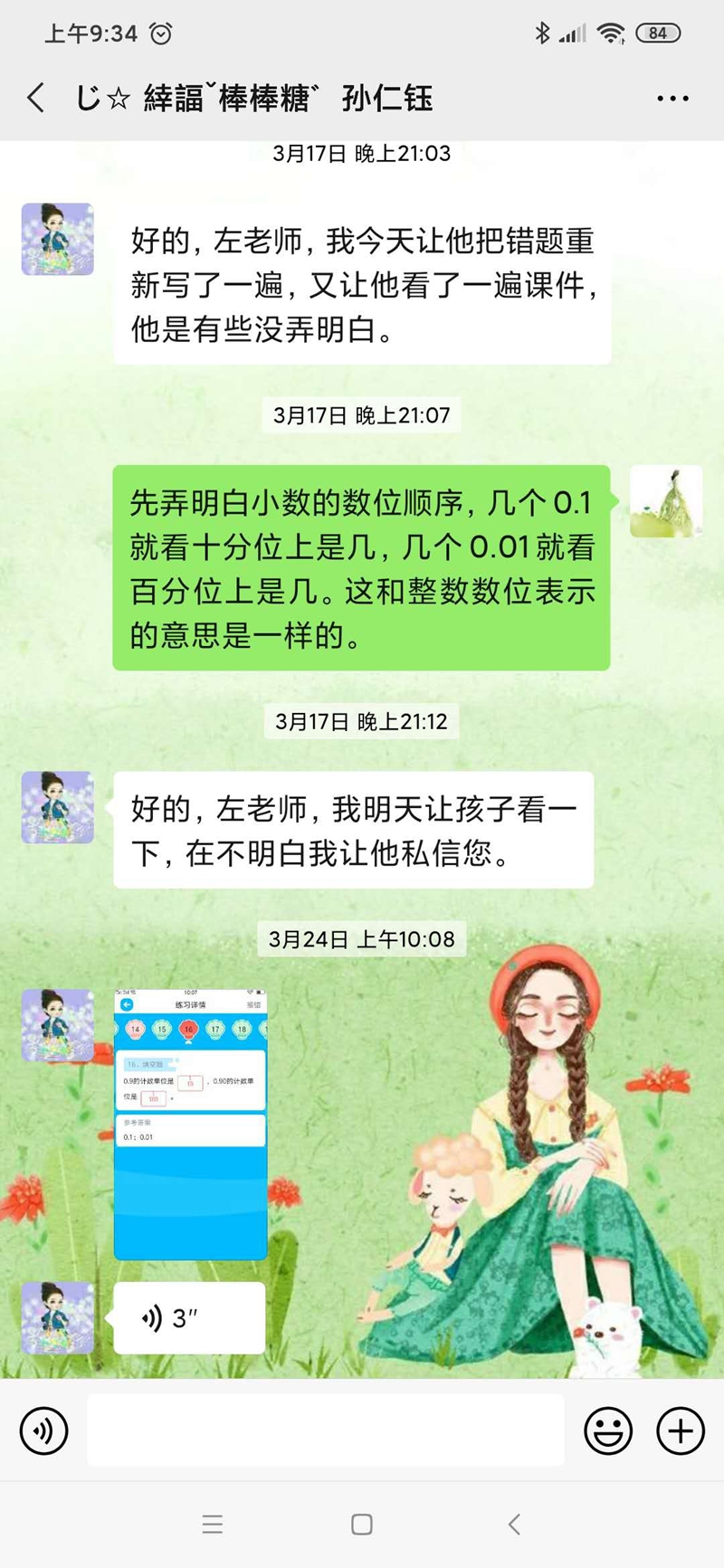Open system recent apps button
724x1568 pixels.
click(213, 1525)
